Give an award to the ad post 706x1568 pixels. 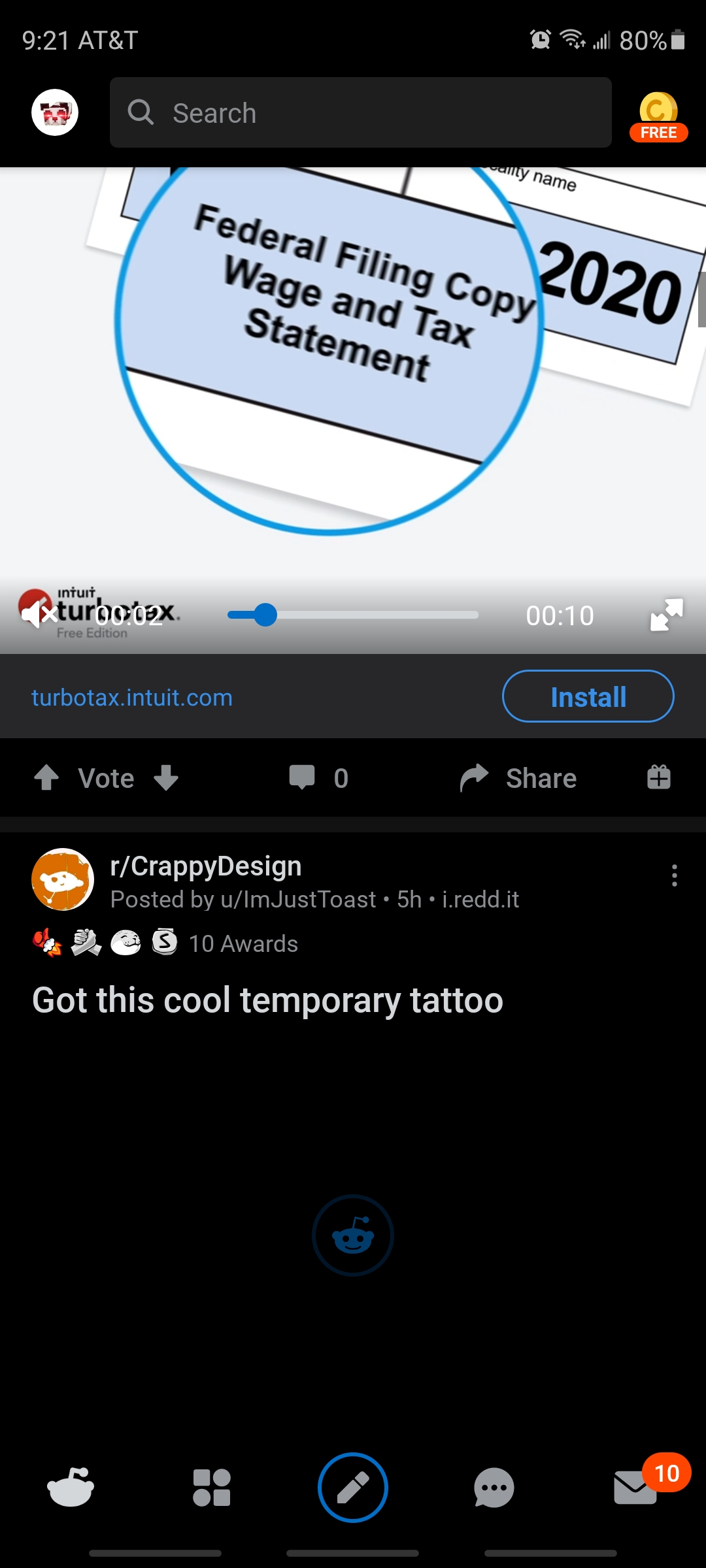coord(659,777)
